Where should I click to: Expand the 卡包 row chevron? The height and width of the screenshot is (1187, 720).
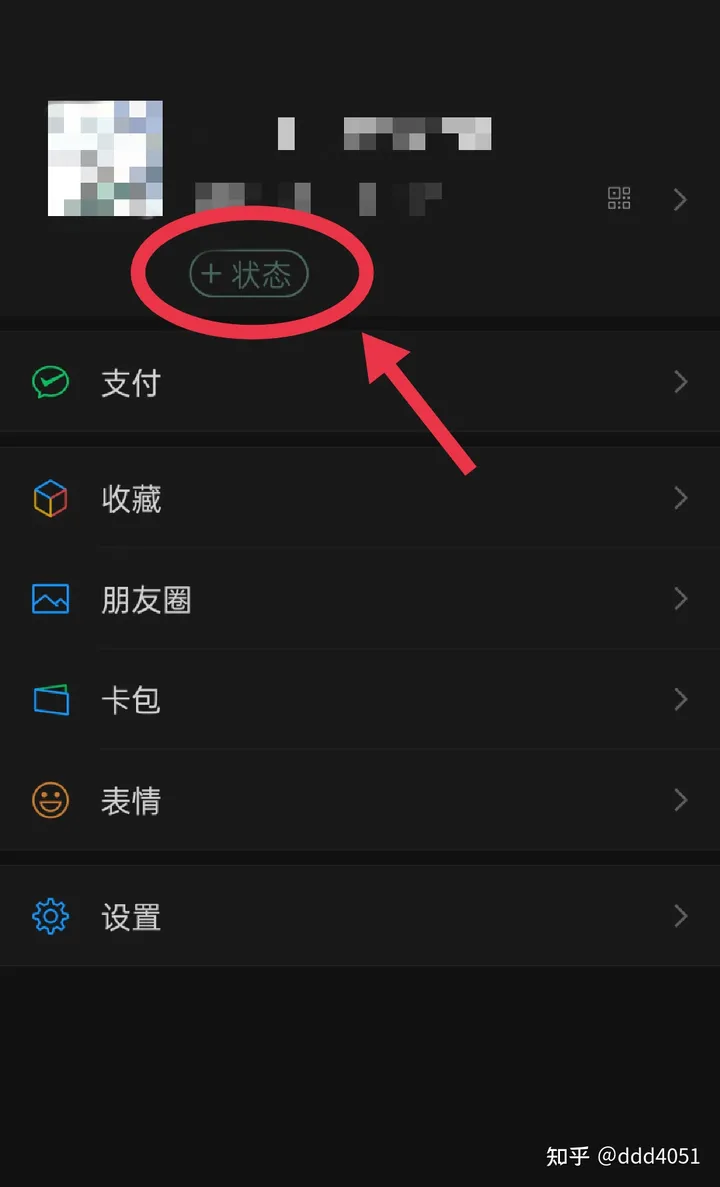tap(681, 699)
